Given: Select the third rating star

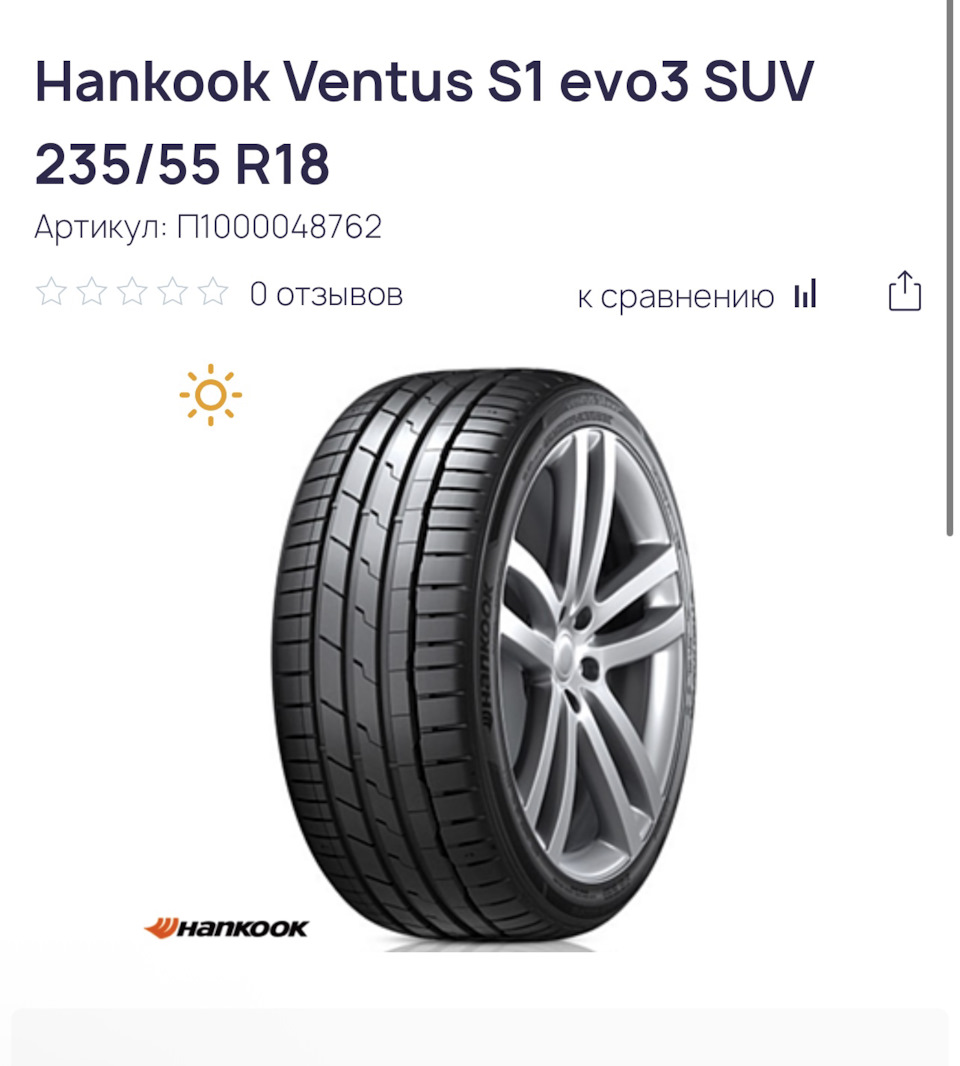Looking at the screenshot, I should coord(131,293).
